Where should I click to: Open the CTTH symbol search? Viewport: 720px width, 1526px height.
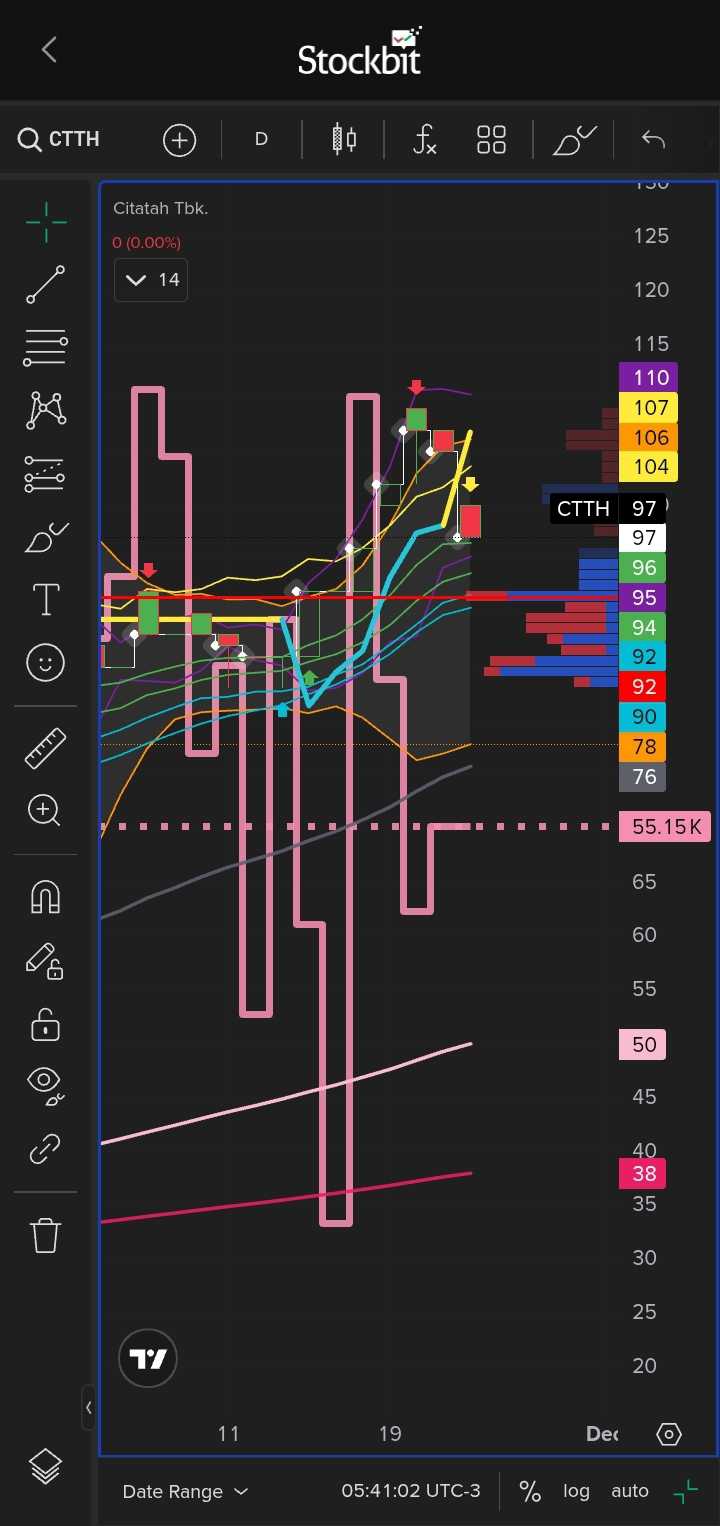pos(59,139)
